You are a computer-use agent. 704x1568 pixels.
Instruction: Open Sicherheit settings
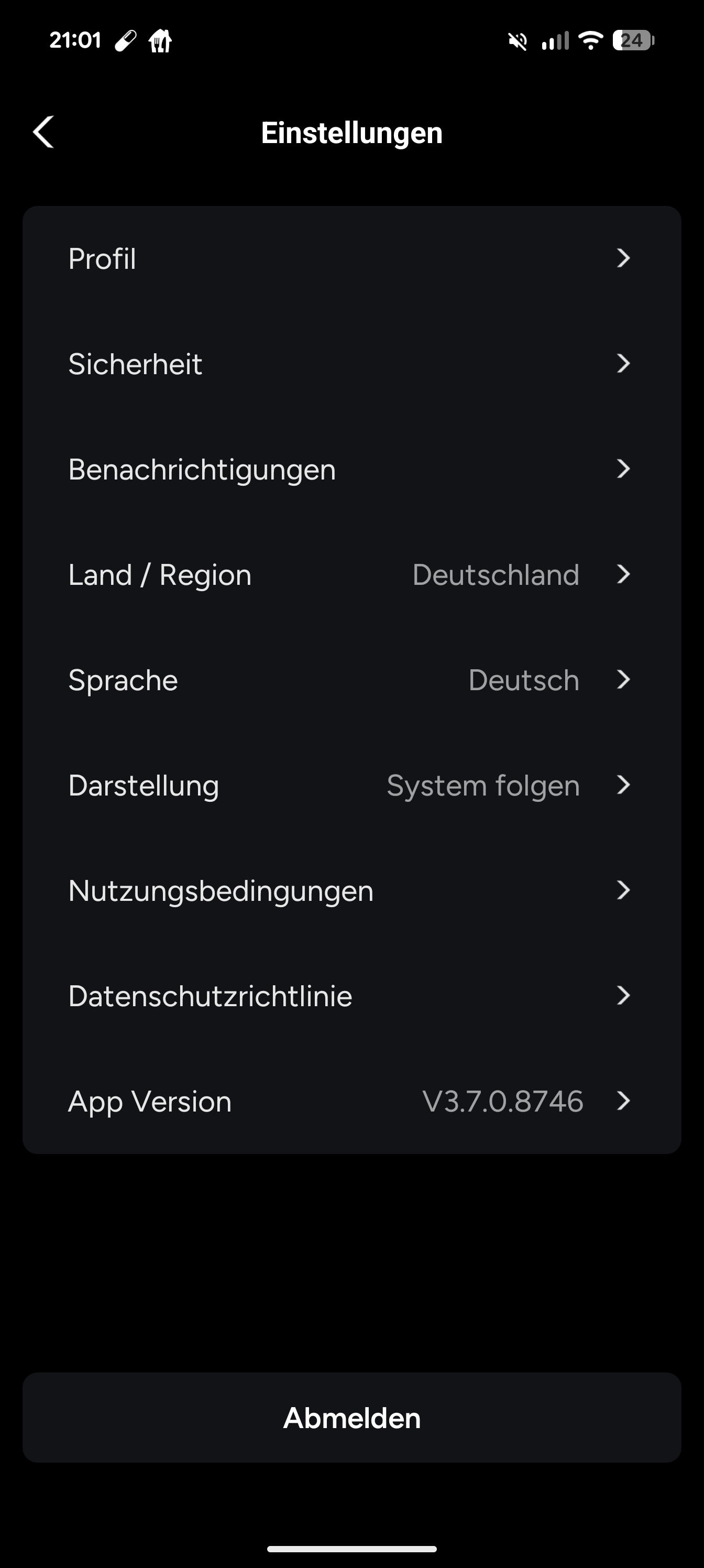coord(351,364)
